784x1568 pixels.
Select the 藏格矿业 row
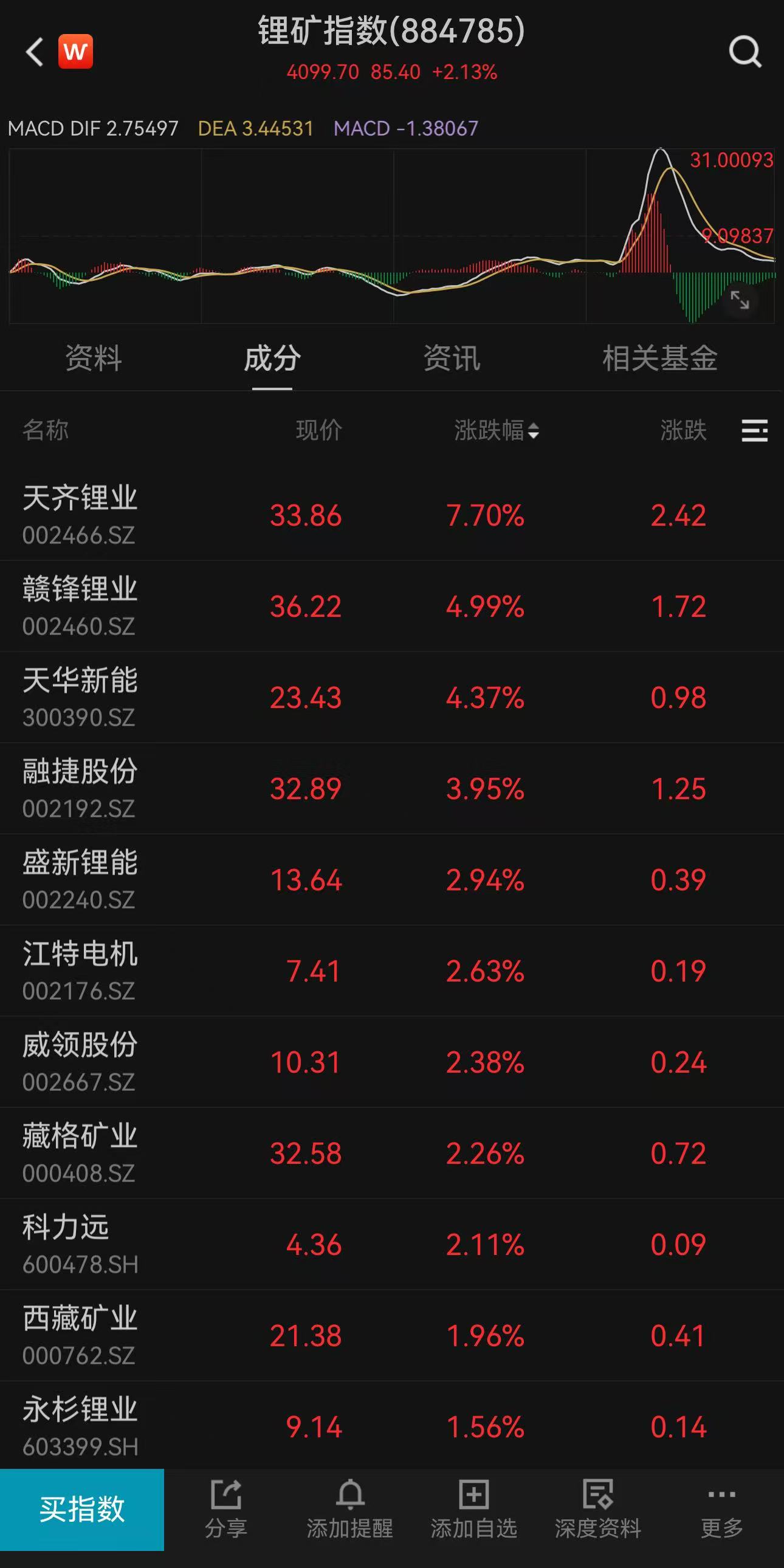coord(392,1153)
